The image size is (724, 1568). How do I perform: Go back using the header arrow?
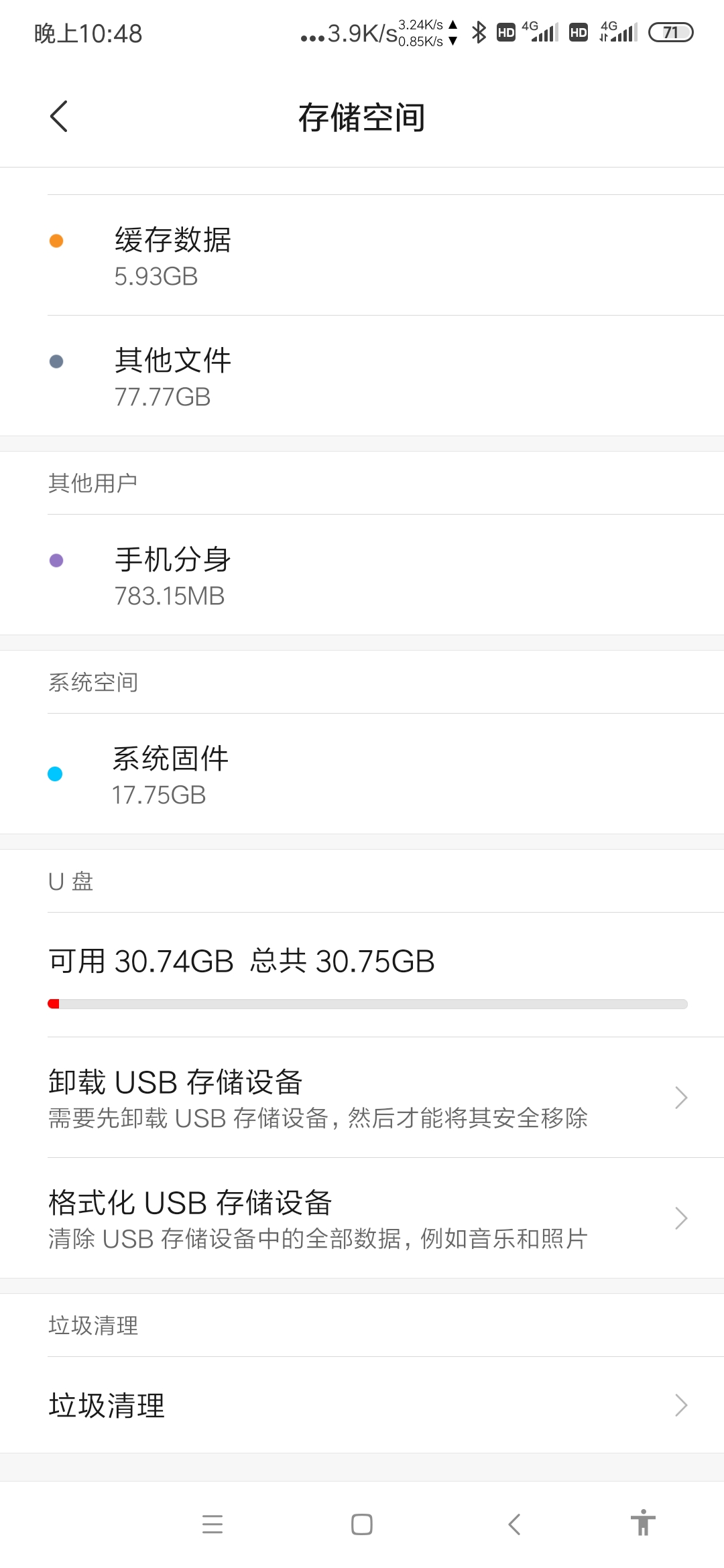[x=59, y=117]
